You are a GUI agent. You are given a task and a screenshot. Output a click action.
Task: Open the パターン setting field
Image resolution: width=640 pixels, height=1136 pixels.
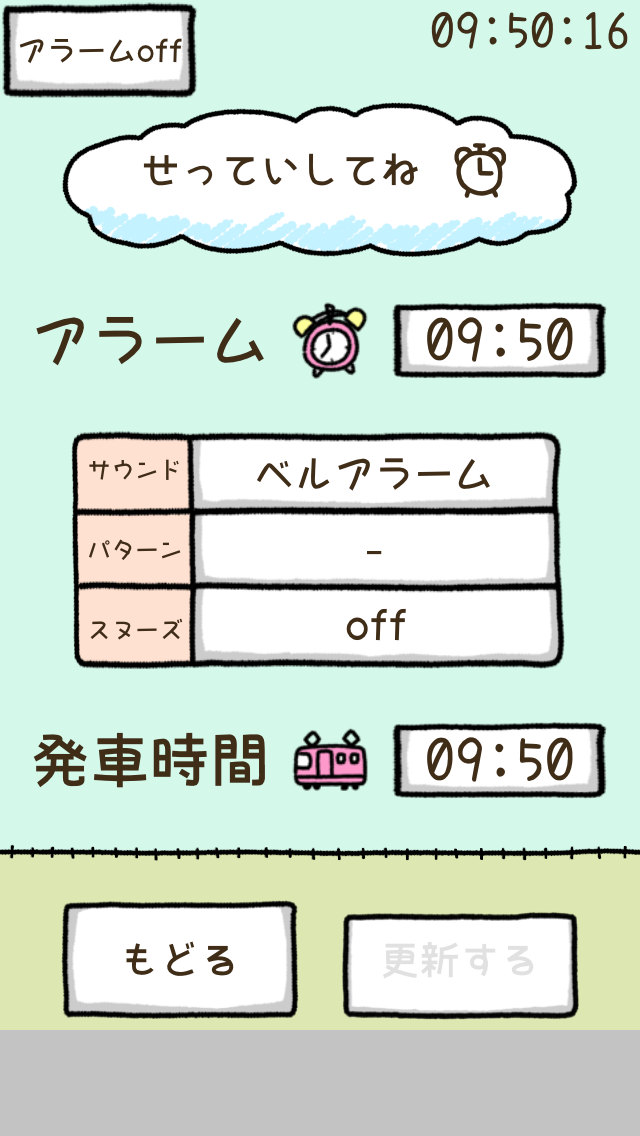coord(374,550)
